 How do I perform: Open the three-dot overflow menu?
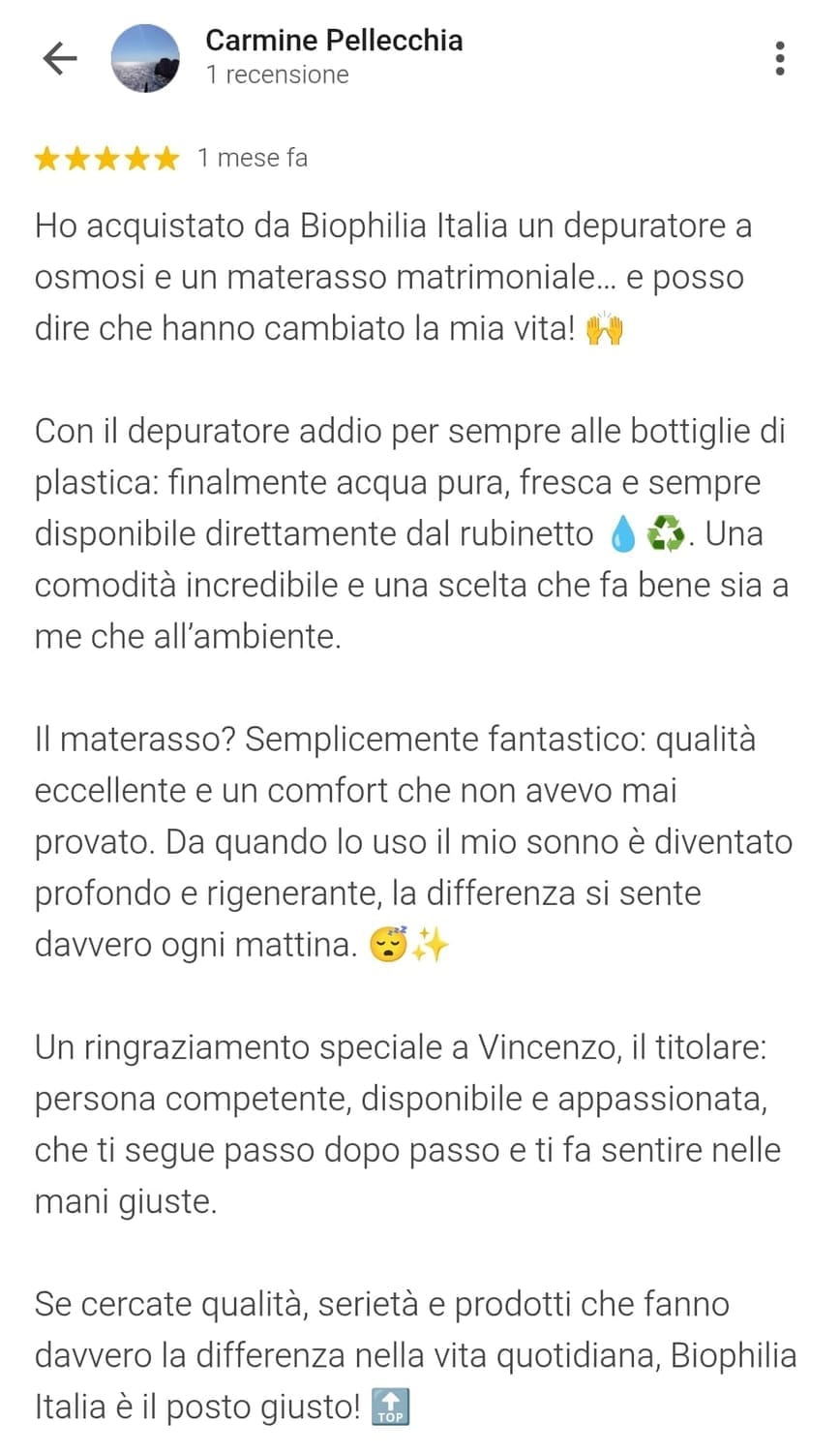[780, 59]
